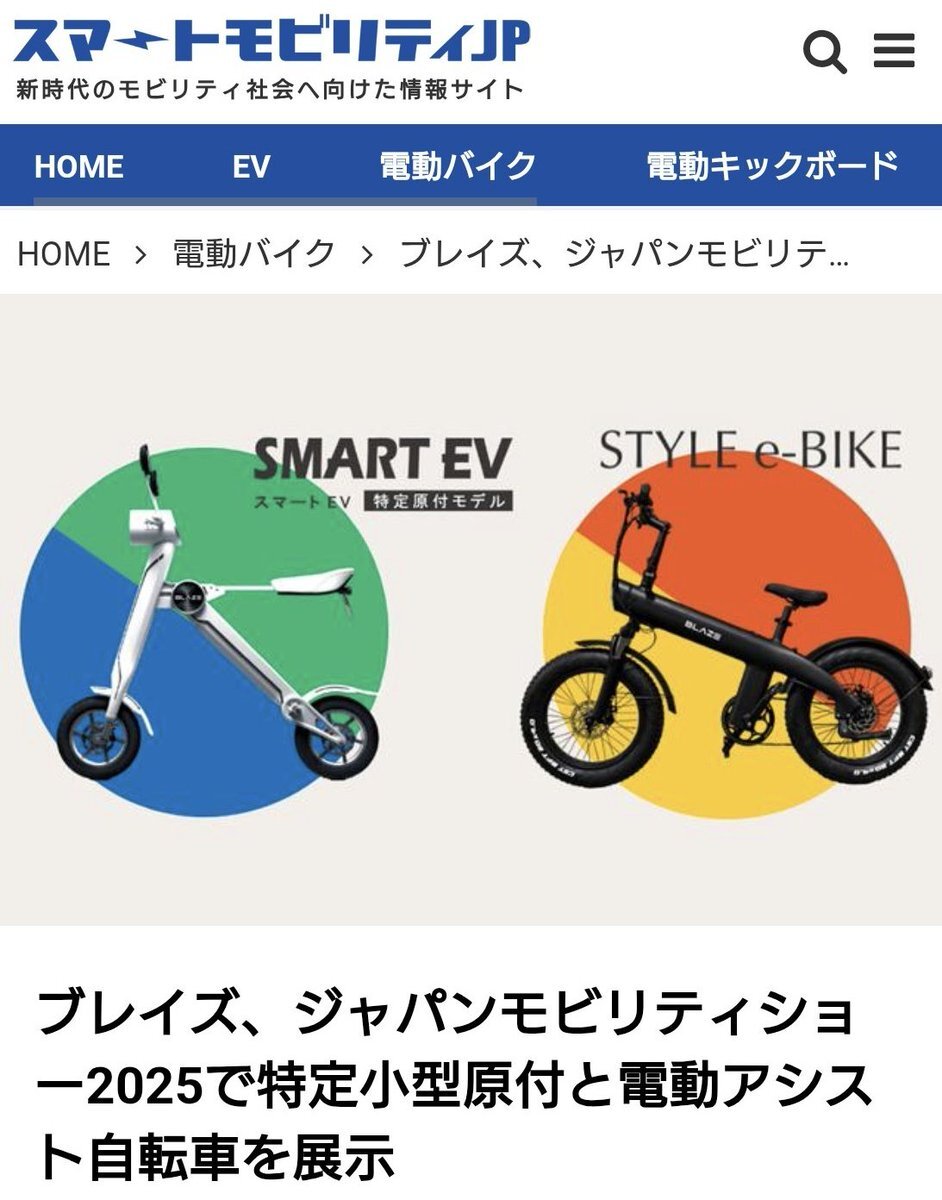
Task: Open the site search magnifier
Action: pyautogui.click(x=825, y=51)
